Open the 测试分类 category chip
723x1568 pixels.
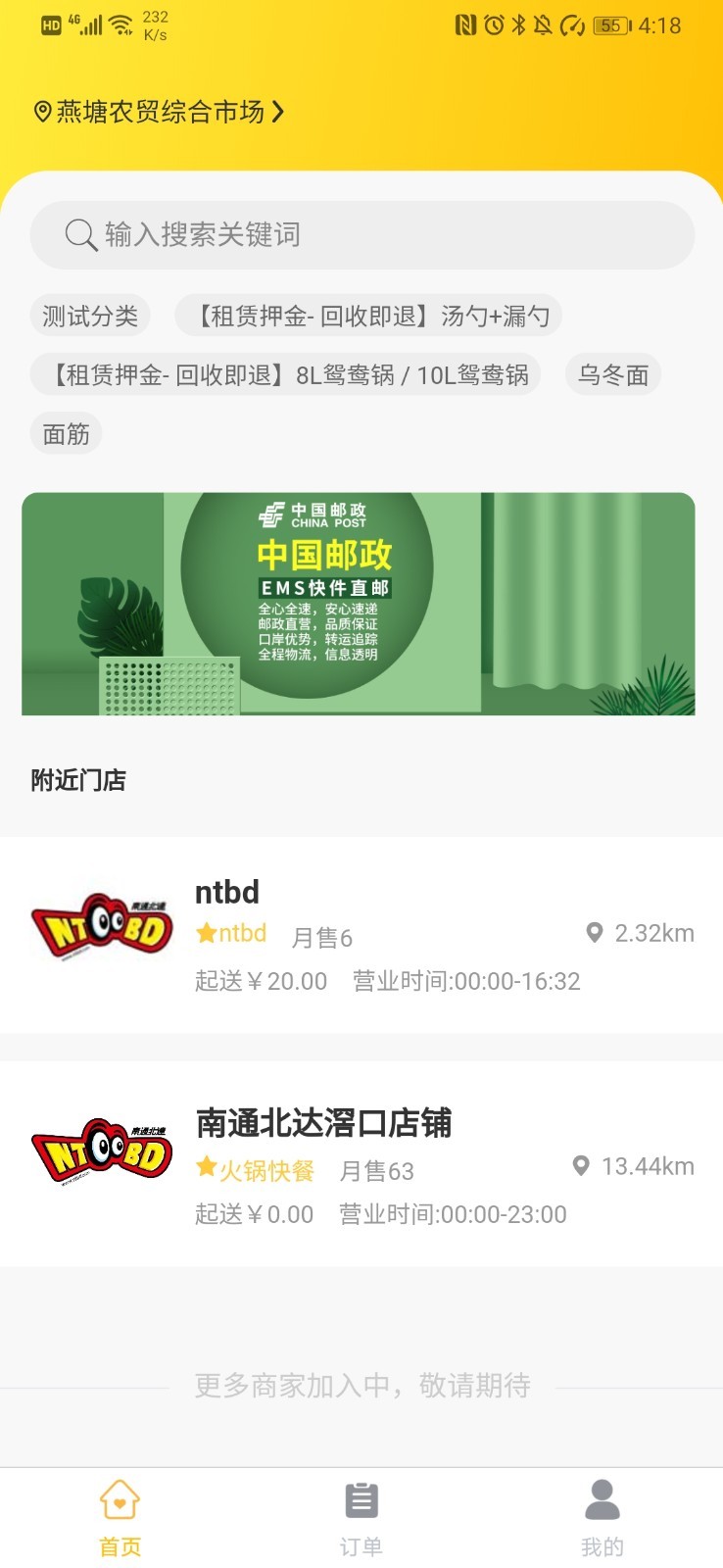coord(90,316)
